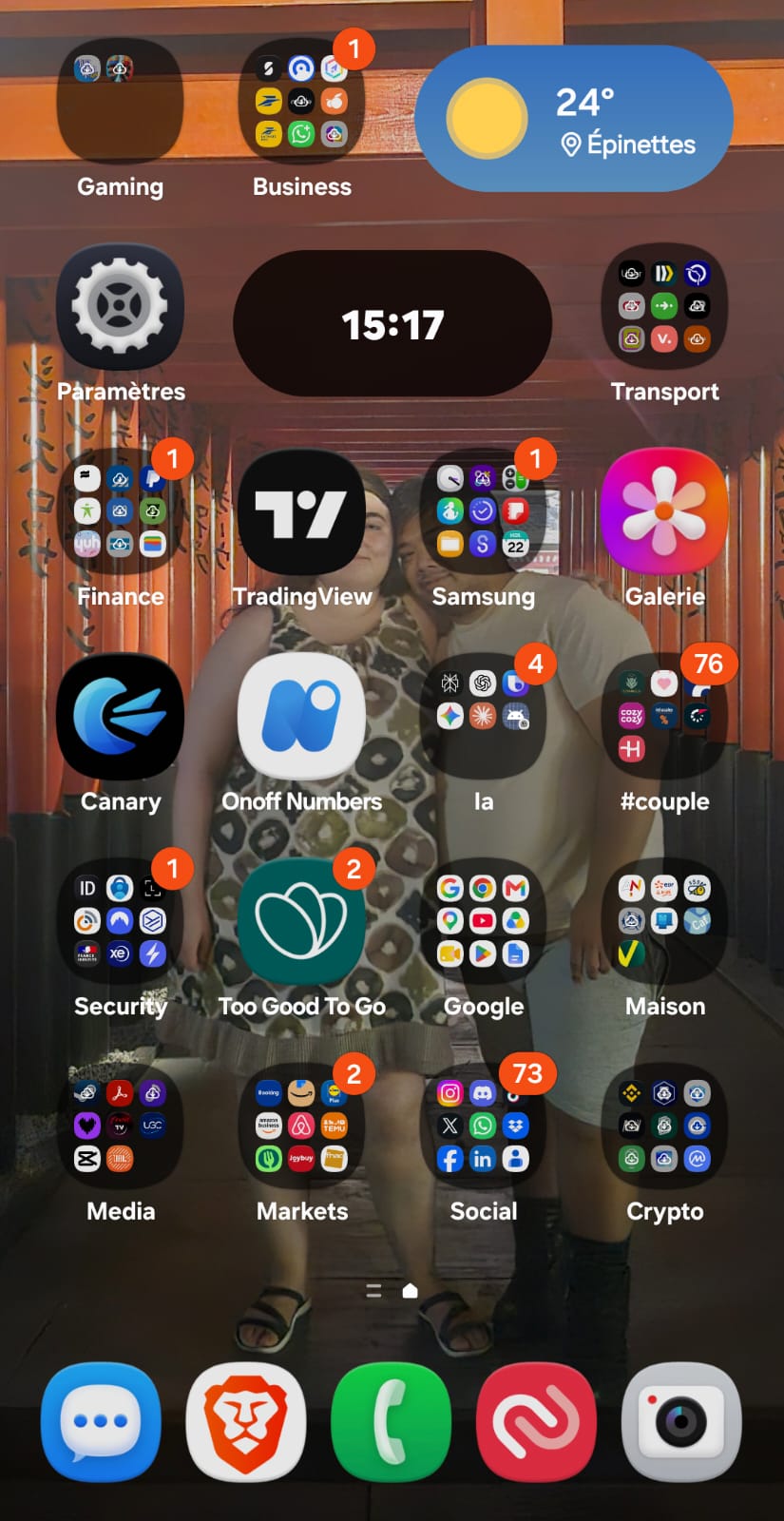Launch the TradingView app

coord(301,511)
